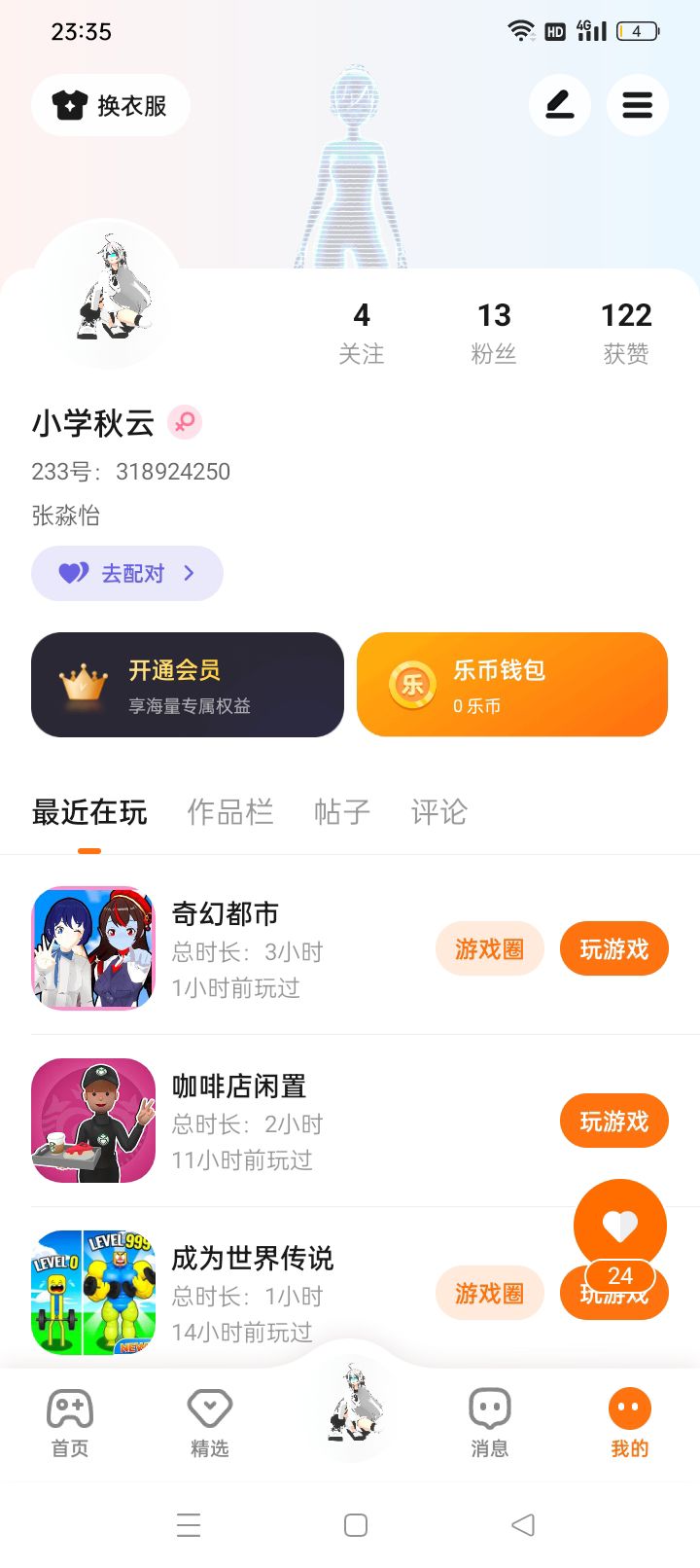Tap the floating heart button

pos(619,1225)
